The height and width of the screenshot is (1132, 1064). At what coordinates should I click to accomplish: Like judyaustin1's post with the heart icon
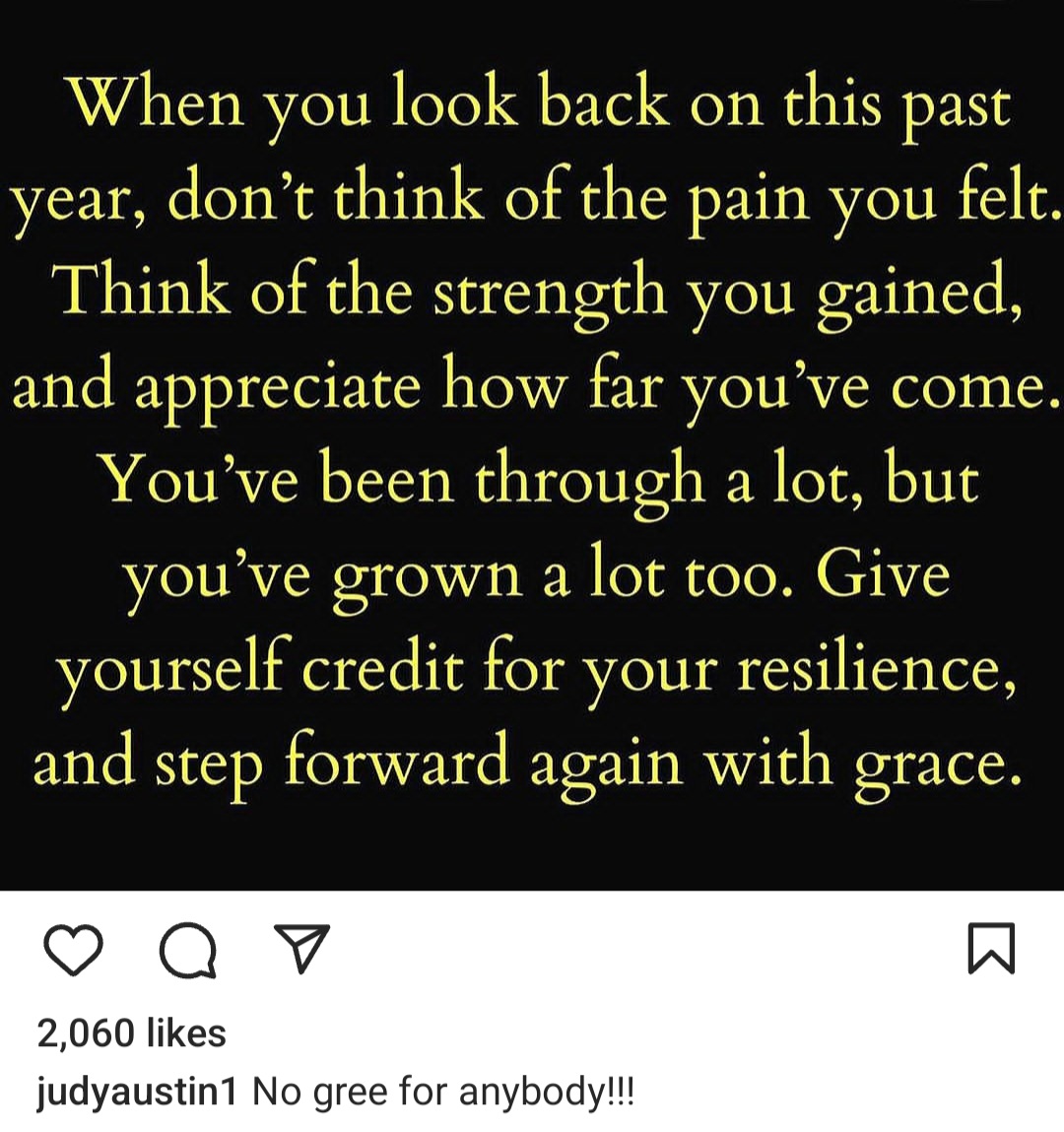coord(74,950)
